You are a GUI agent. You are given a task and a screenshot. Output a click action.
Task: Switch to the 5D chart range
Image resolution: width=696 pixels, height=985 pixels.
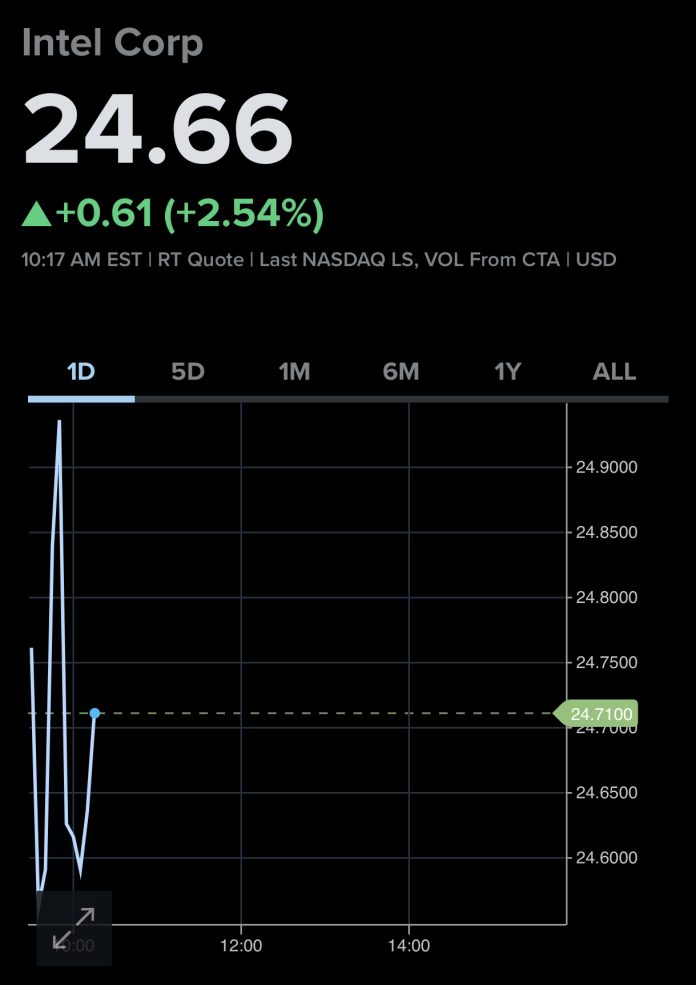click(188, 372)
